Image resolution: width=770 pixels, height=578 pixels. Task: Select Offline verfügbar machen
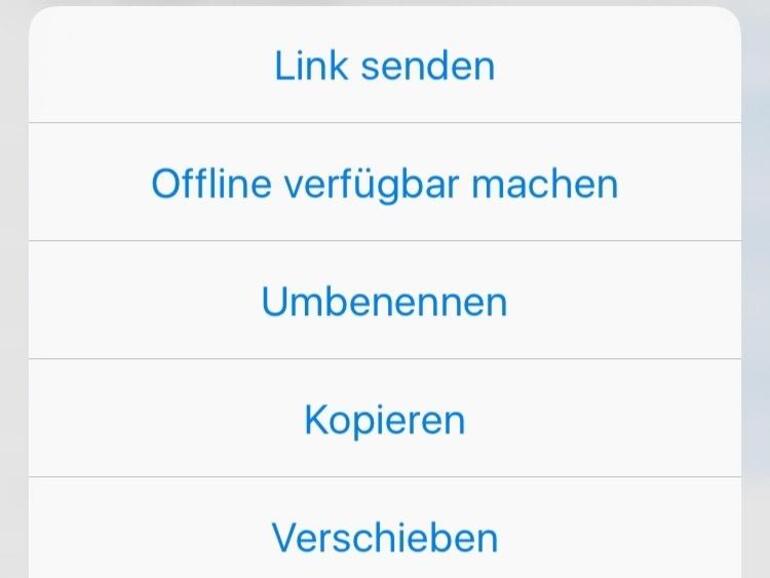(x=385, y=184)
